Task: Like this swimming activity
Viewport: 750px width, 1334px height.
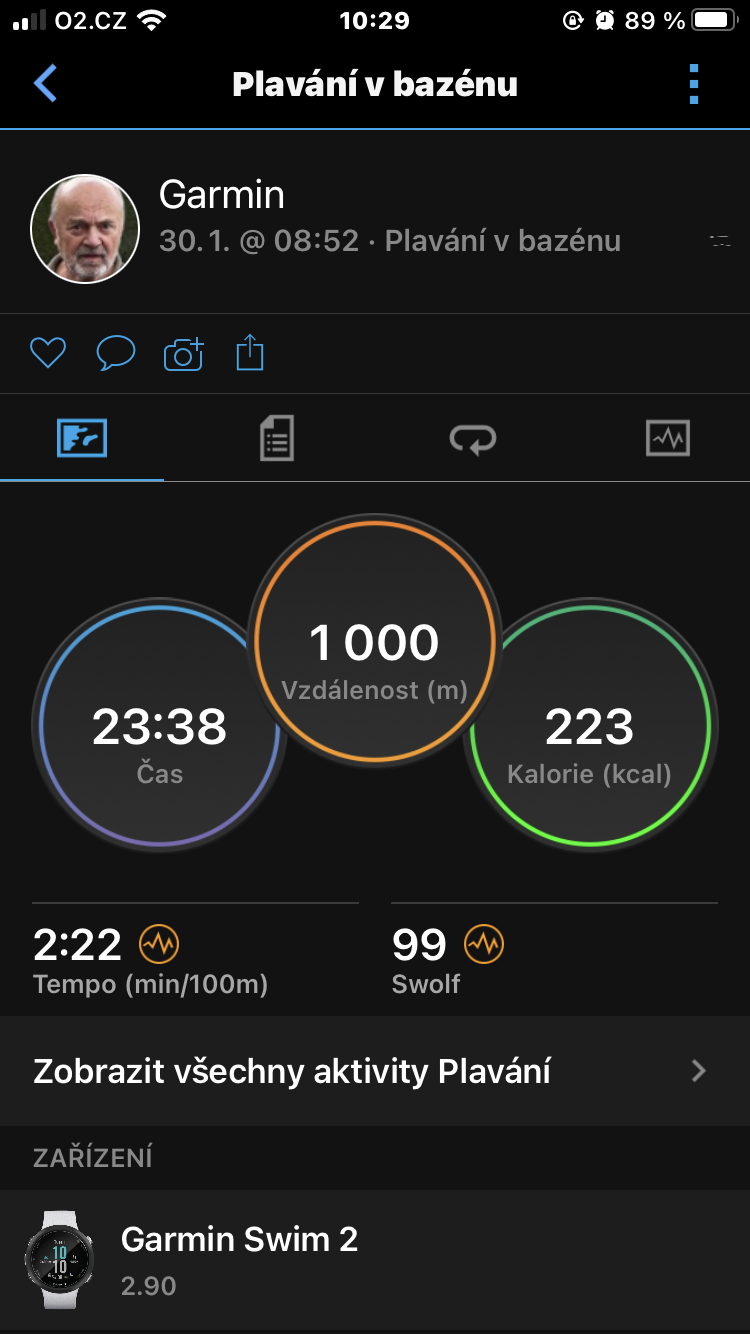Action: [47, 353]
